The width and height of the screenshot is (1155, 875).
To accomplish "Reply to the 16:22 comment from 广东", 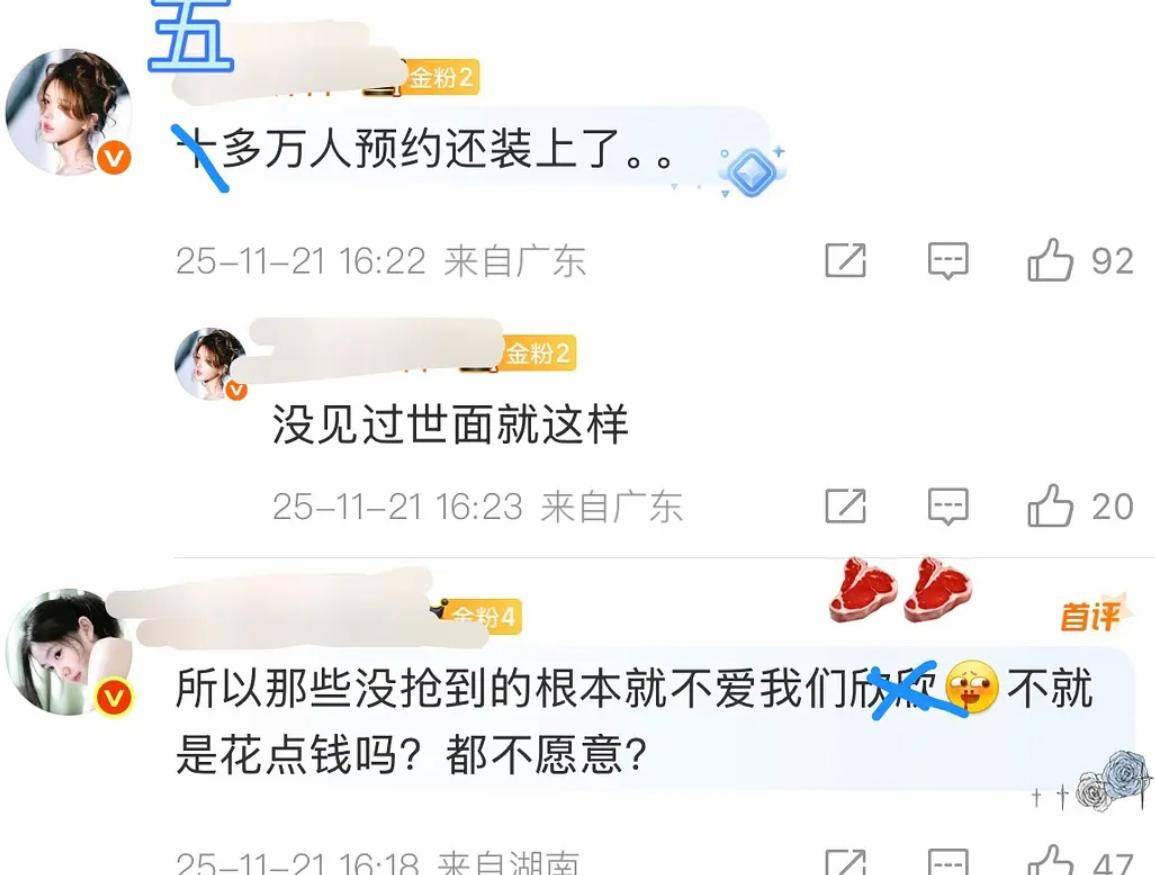I will 947,262.
